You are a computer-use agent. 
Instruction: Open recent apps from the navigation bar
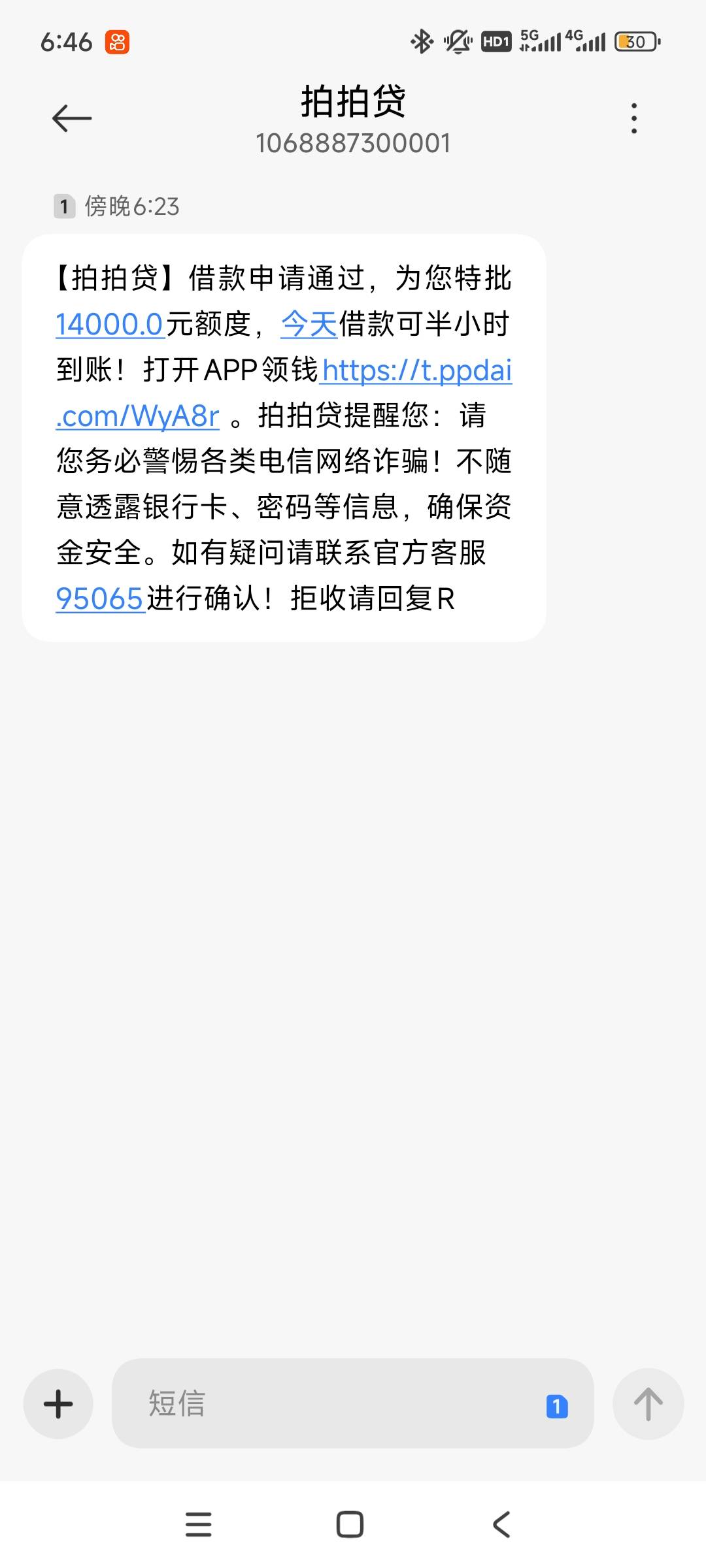pos(199,1525)
